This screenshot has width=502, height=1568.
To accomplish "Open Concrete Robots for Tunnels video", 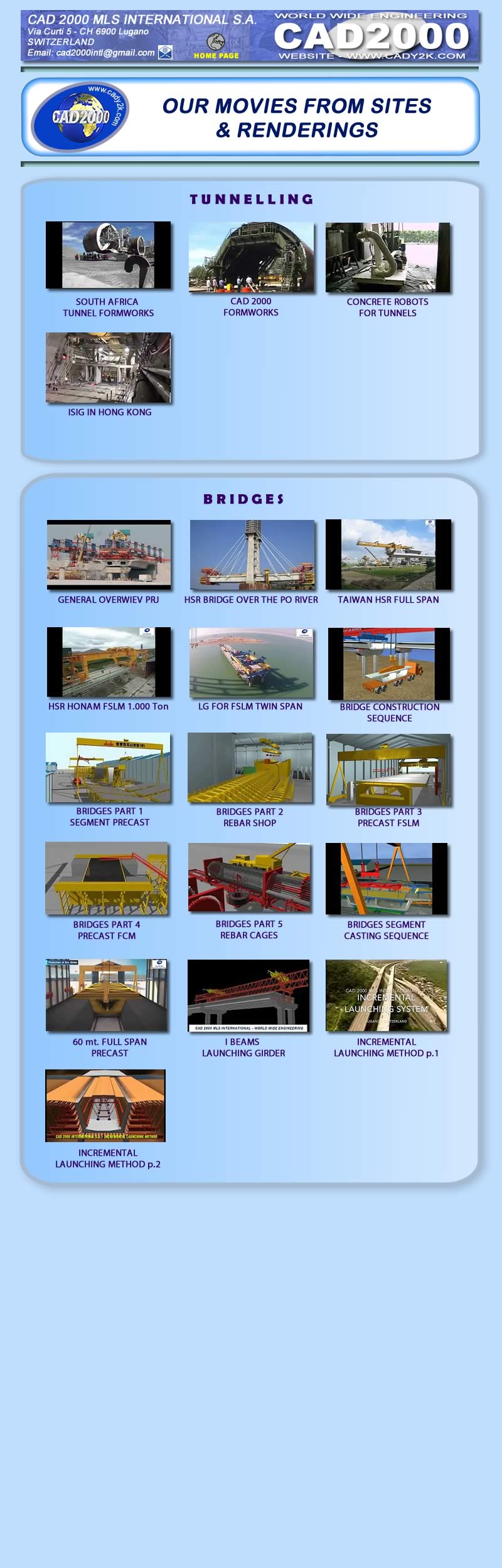I will 388,257.
